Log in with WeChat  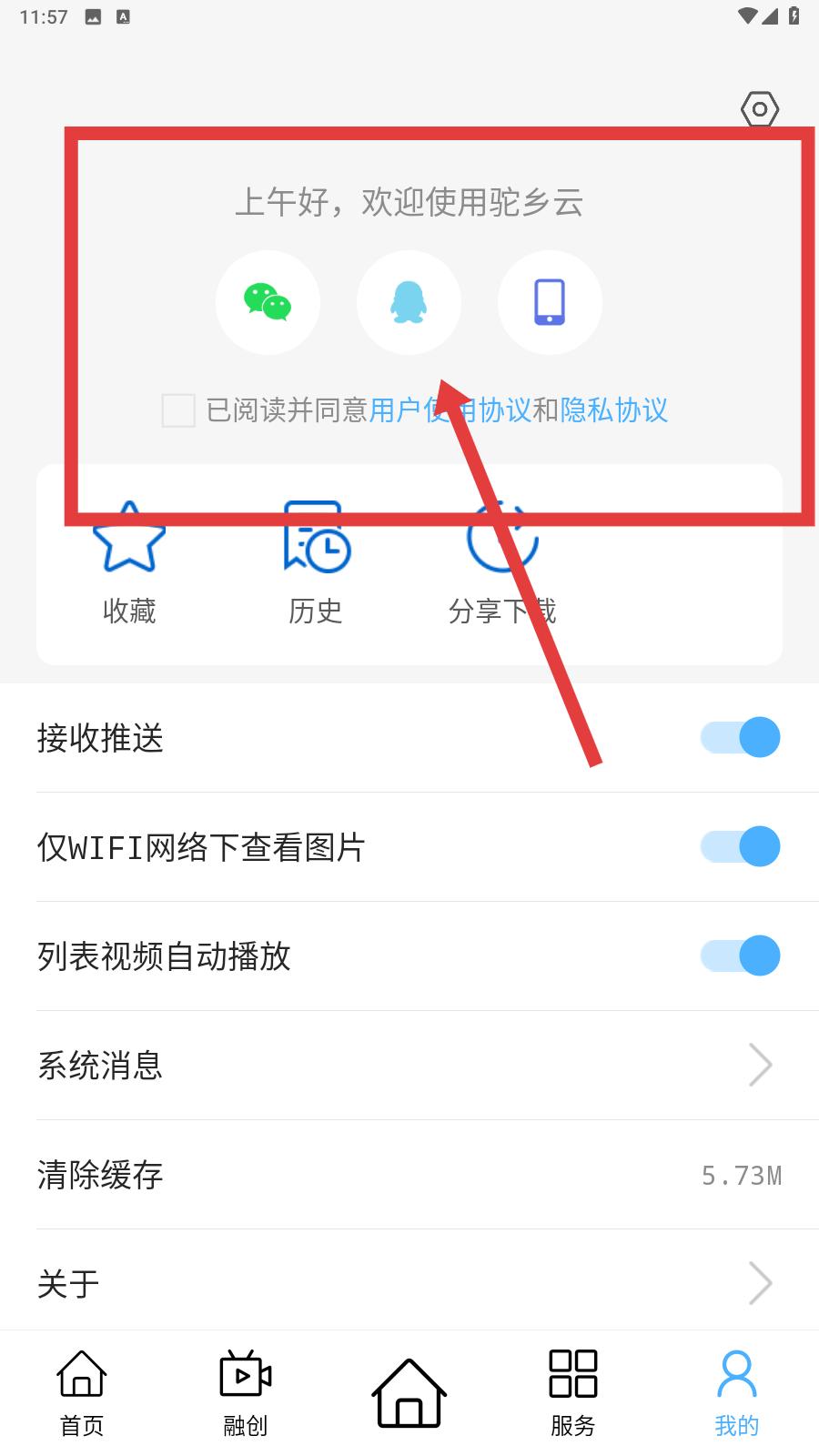tap(268, 302)
